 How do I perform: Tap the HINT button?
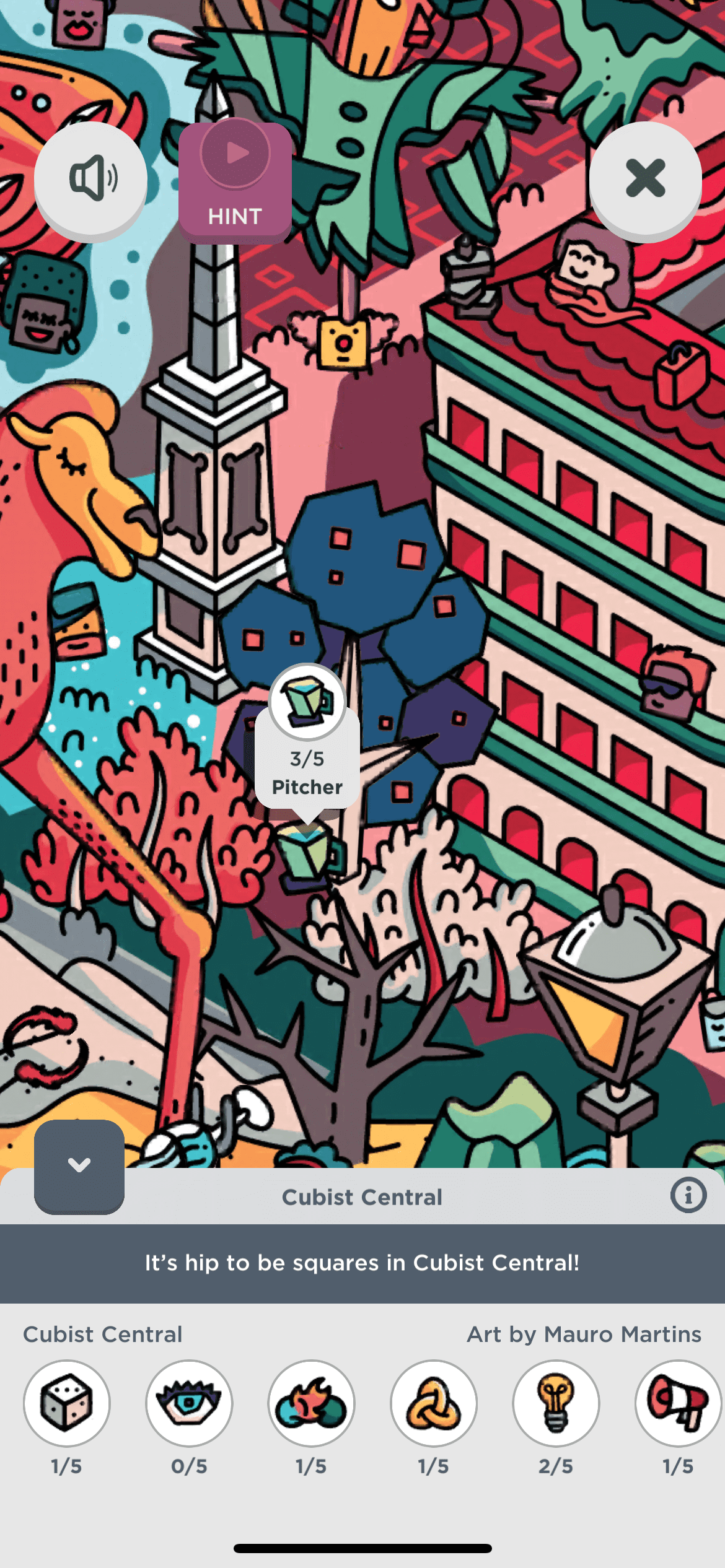tap(235, 182)
